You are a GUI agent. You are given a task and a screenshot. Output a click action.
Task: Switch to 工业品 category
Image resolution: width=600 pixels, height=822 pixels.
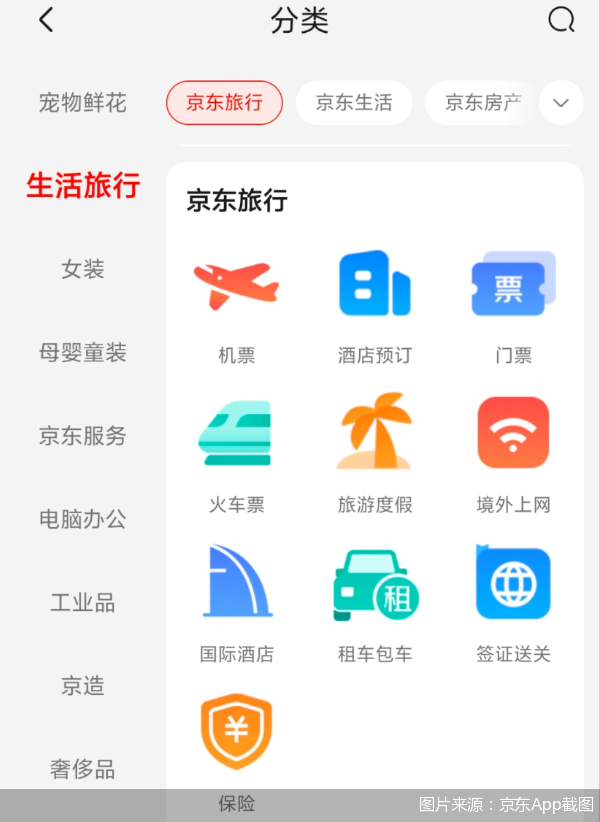tap(83, 603)
